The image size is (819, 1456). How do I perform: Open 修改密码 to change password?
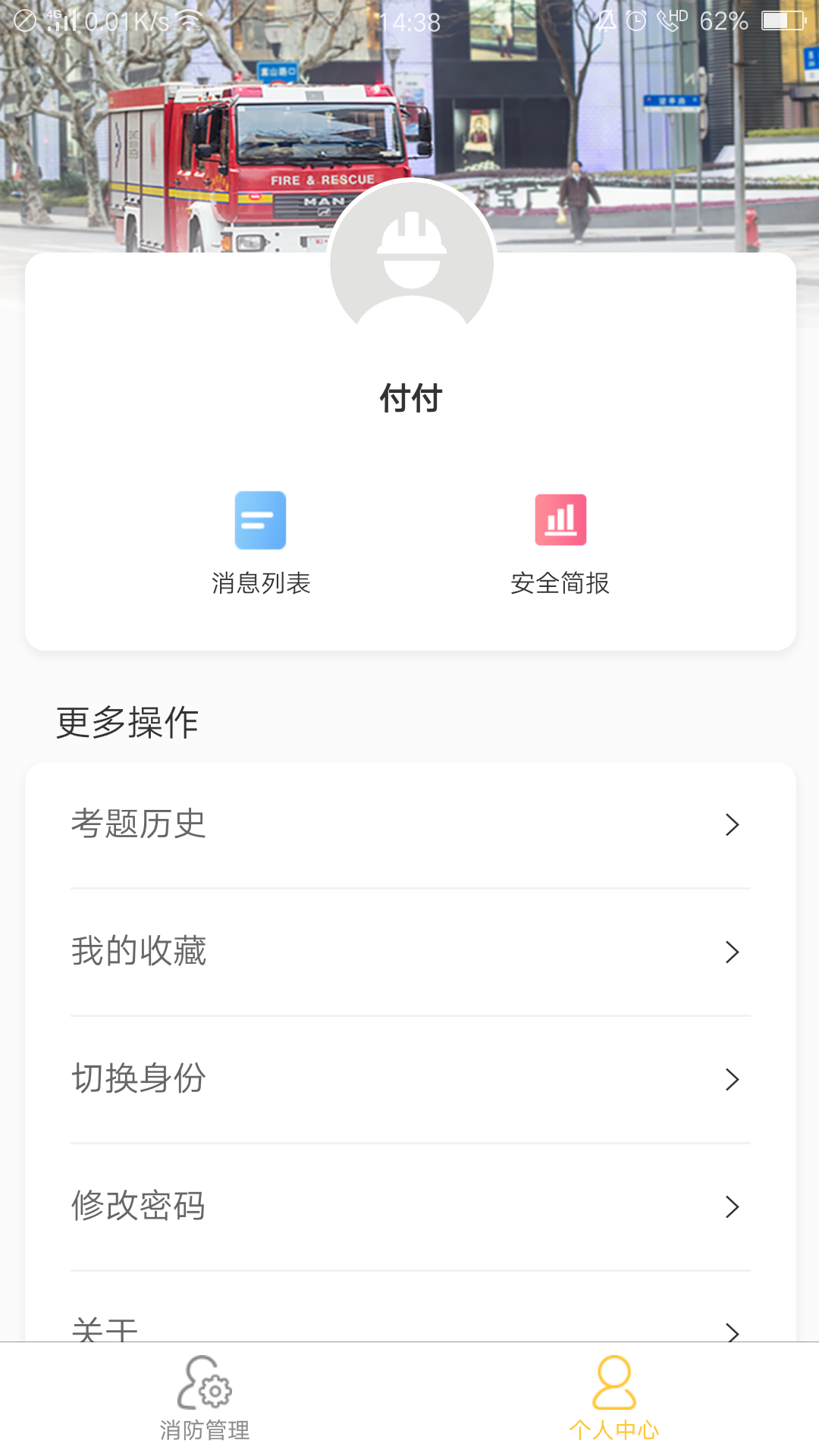point(409,1207)
